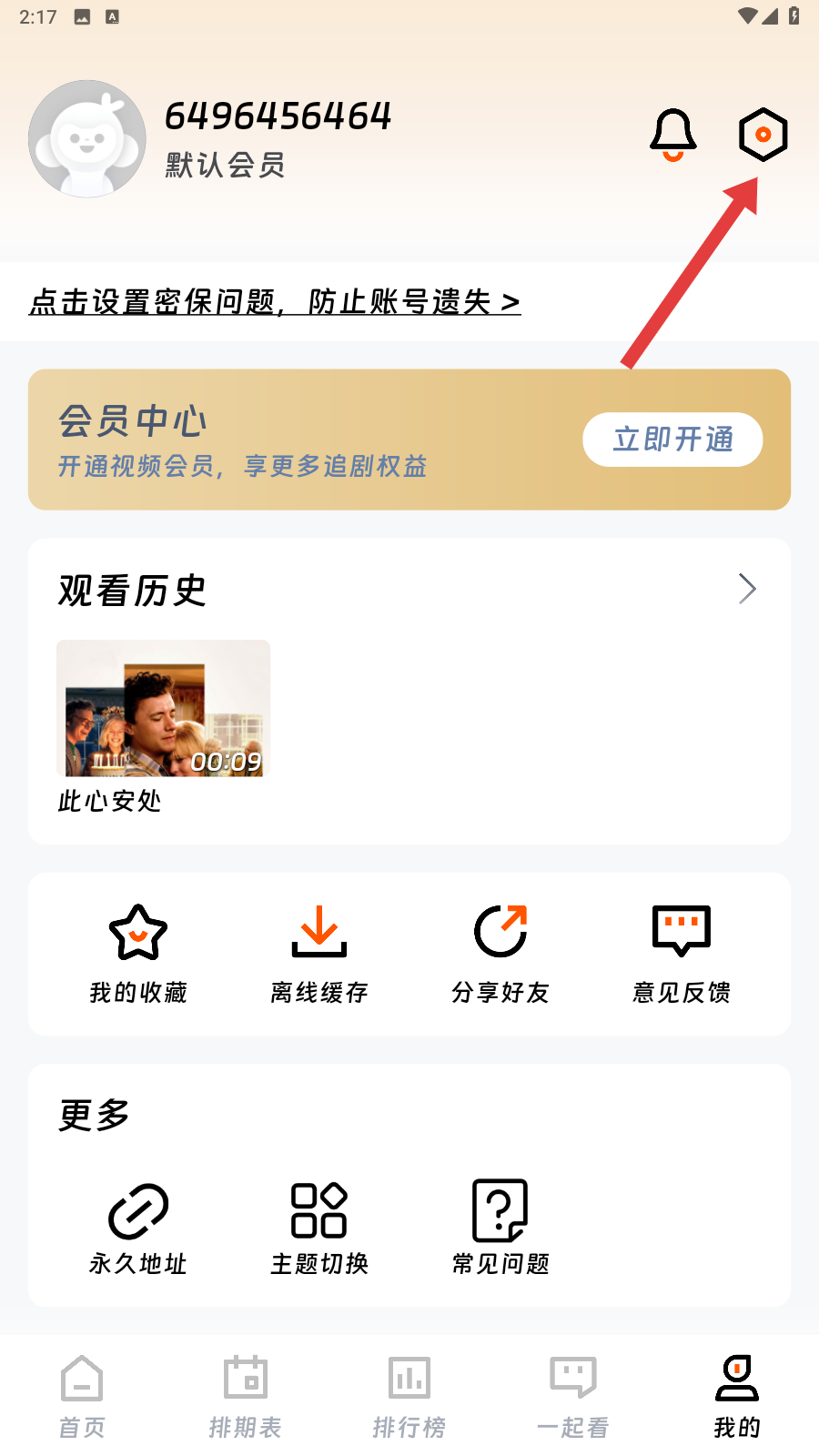Tap the 立即开通 button
This screenshot has width=819, height=1456.
(672, 440)
